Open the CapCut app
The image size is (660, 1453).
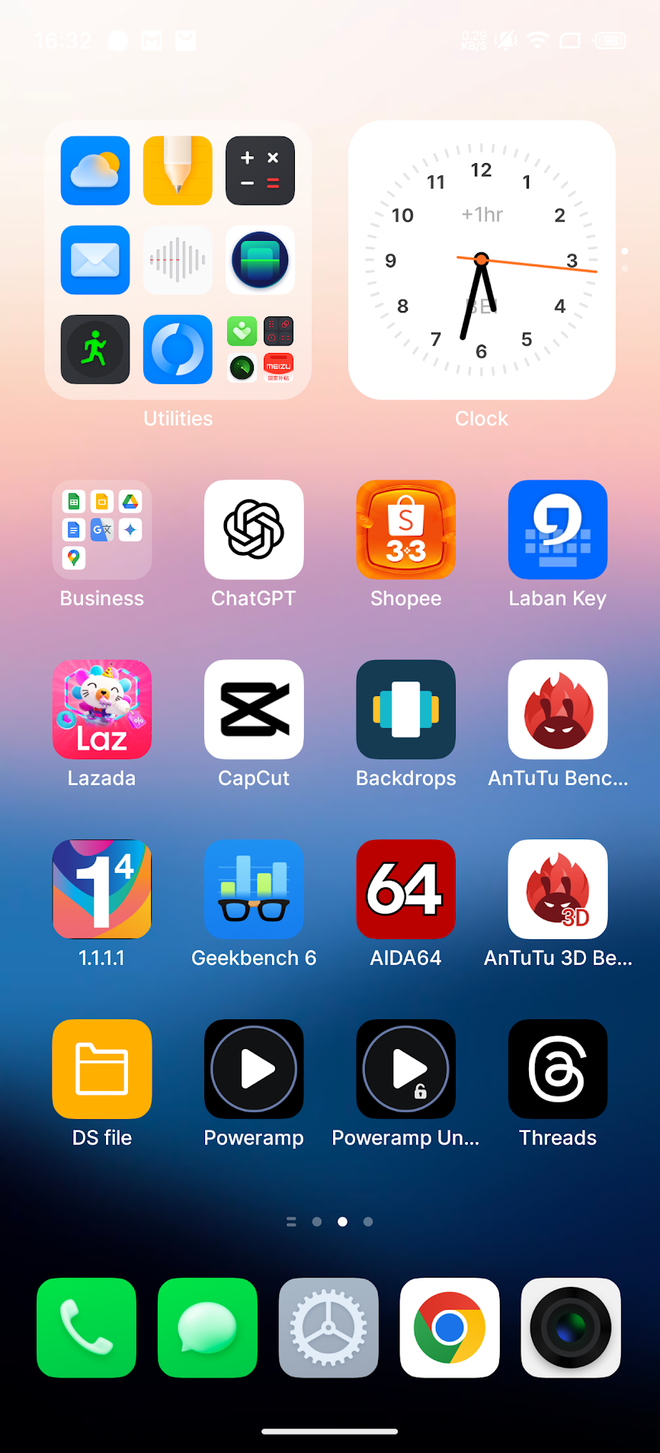(x=254, y=710)
